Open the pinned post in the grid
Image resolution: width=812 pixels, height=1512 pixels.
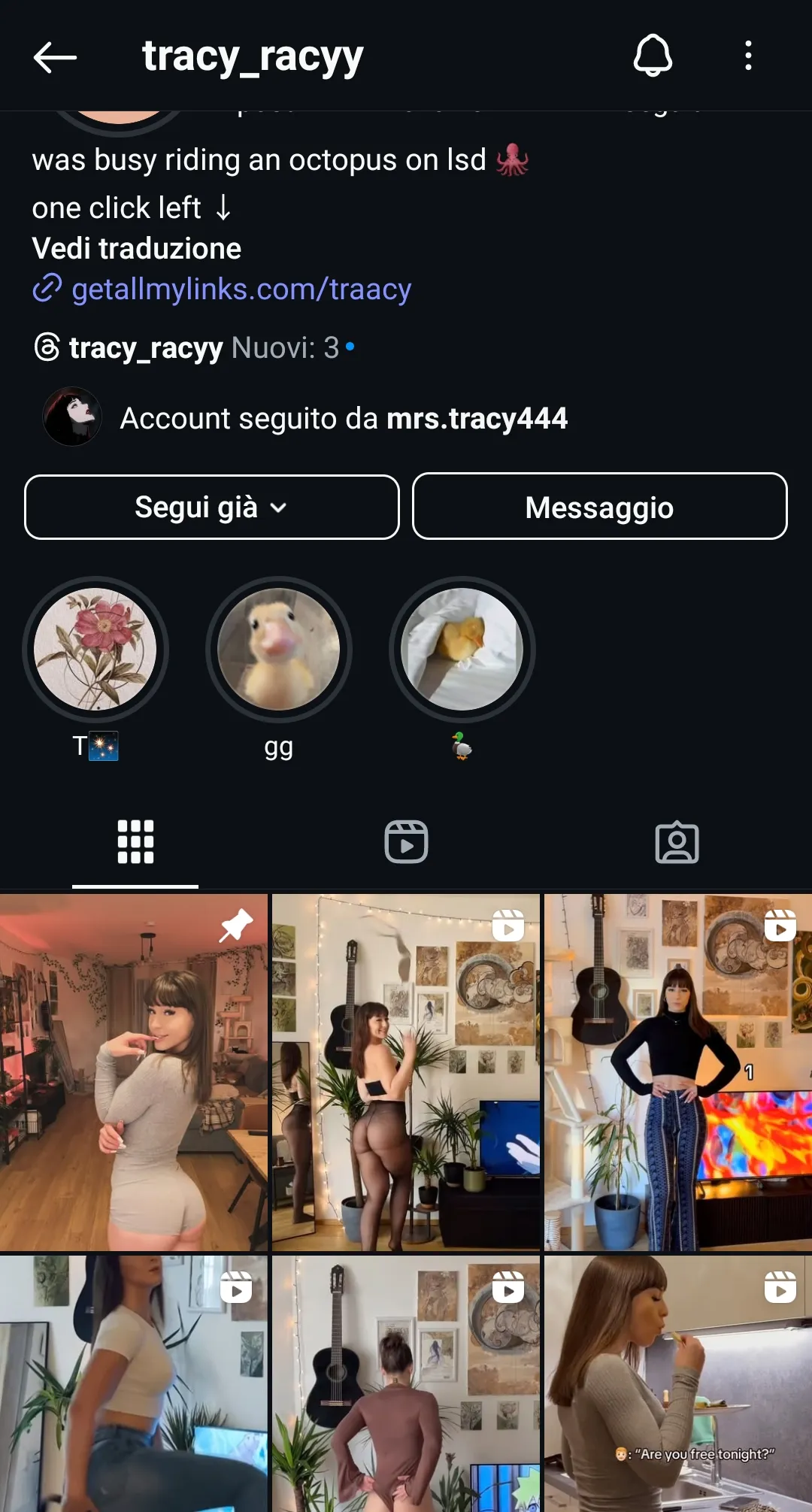(134, 1072)
